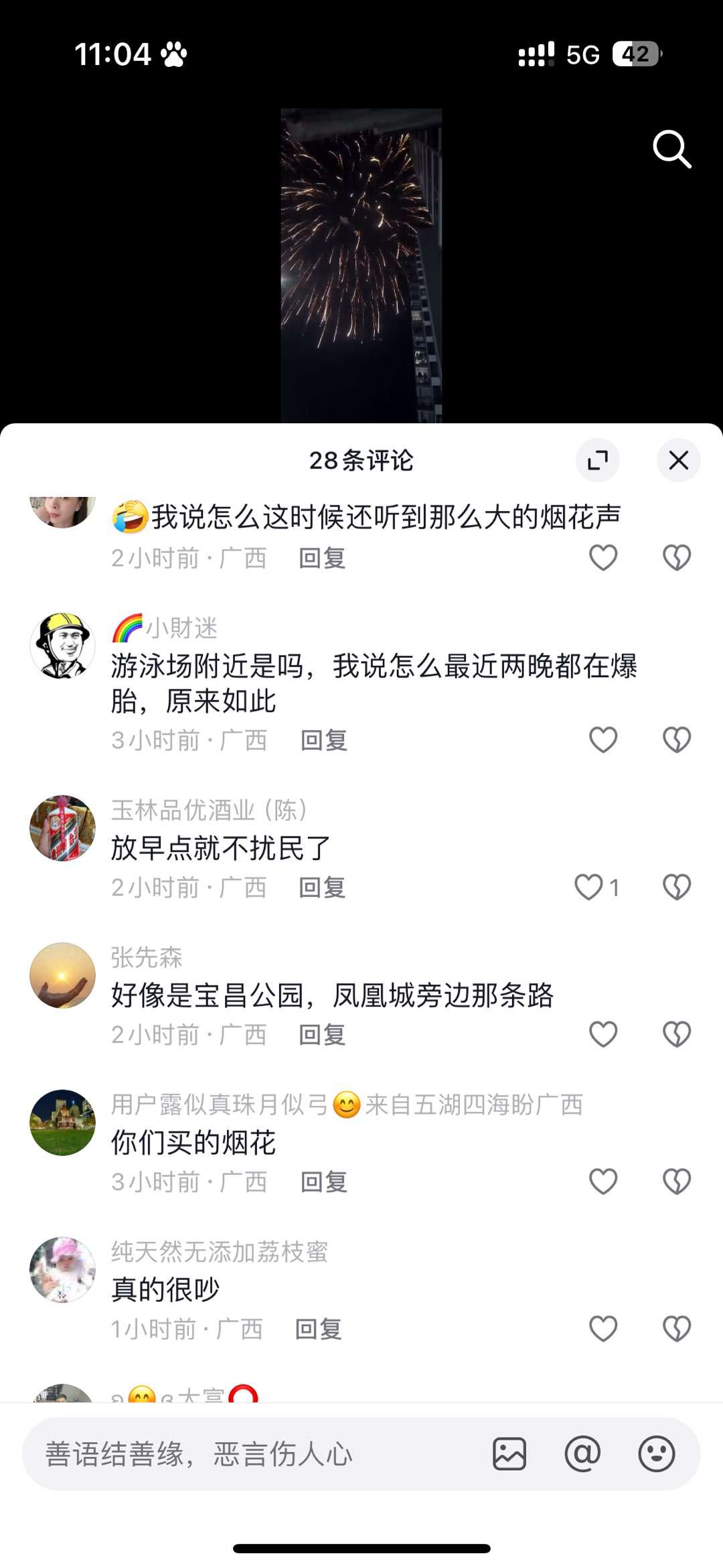Reply to the comment 你们买的烟花

pyautogui.click(x=324, y=1182)
